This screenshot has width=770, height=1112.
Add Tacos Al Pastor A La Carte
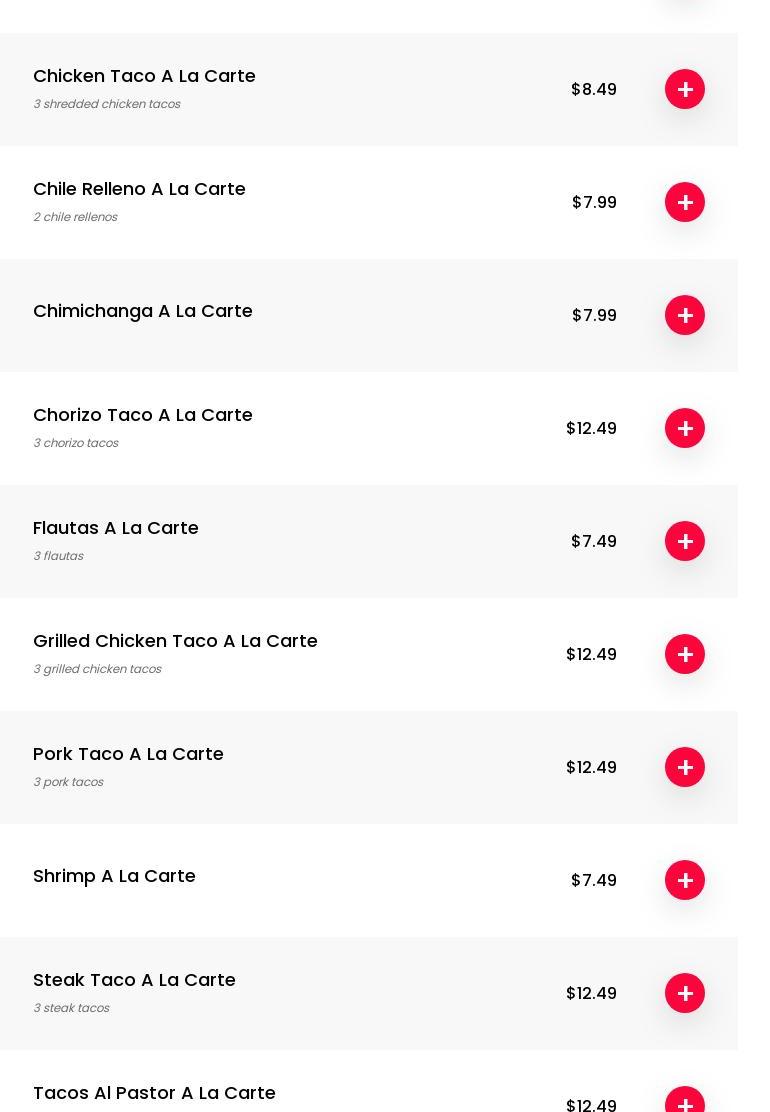pos(685,1102)
